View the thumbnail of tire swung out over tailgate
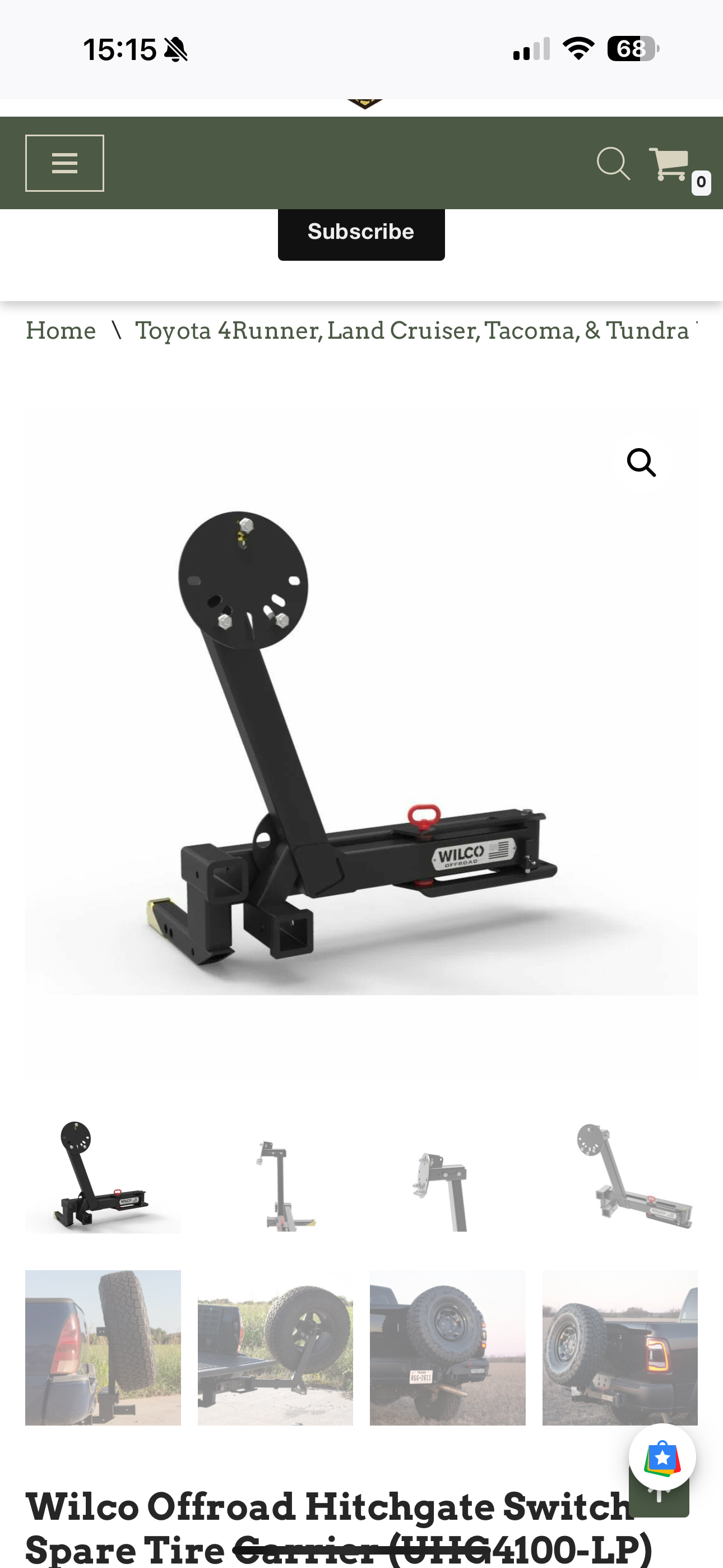This screenshot has width=723, height=1568. coord(275,1347)
